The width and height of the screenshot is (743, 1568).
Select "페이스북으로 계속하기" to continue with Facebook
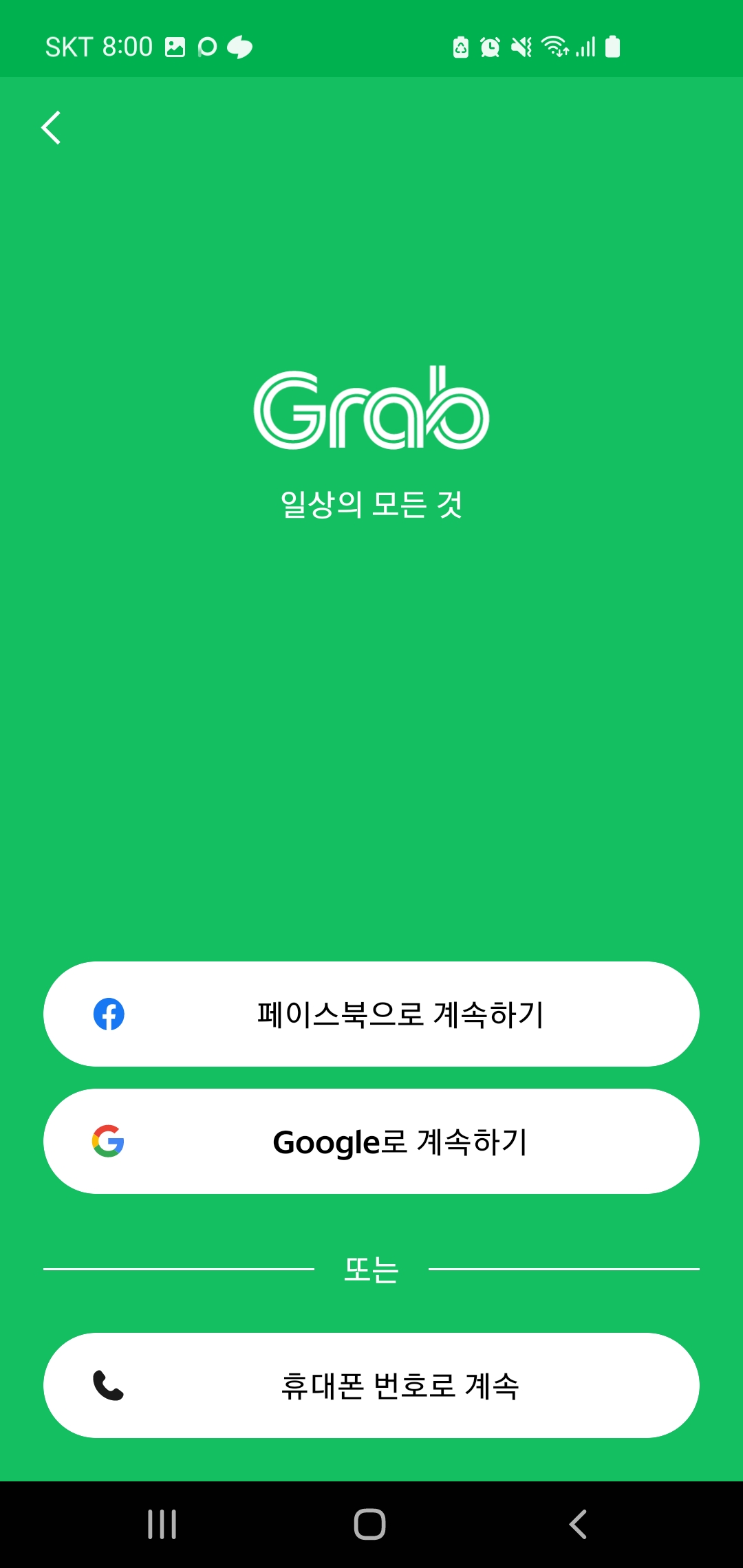371,1014
